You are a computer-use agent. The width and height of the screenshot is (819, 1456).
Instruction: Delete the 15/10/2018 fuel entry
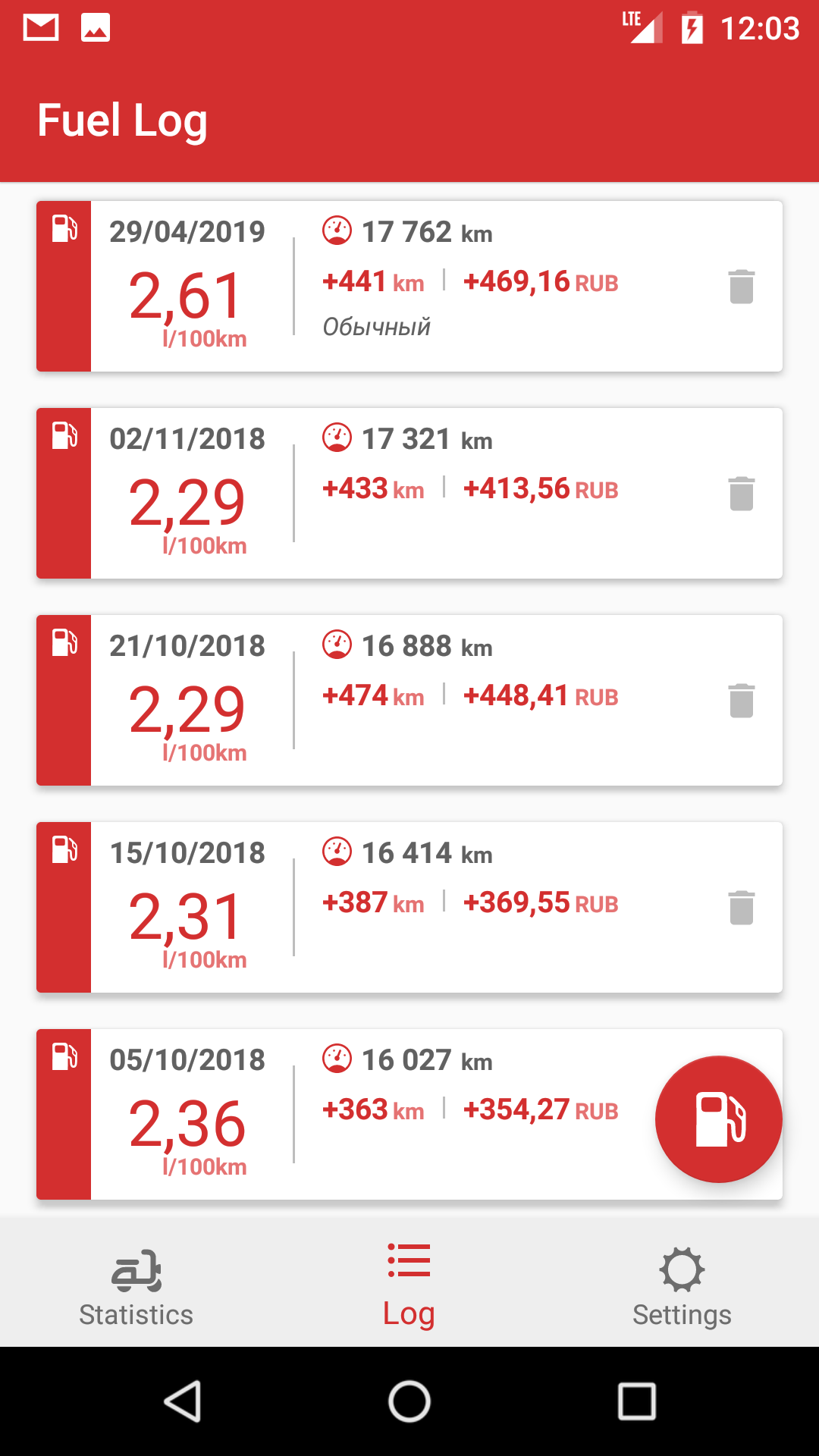pyautogui.click(x=742, y=908)
